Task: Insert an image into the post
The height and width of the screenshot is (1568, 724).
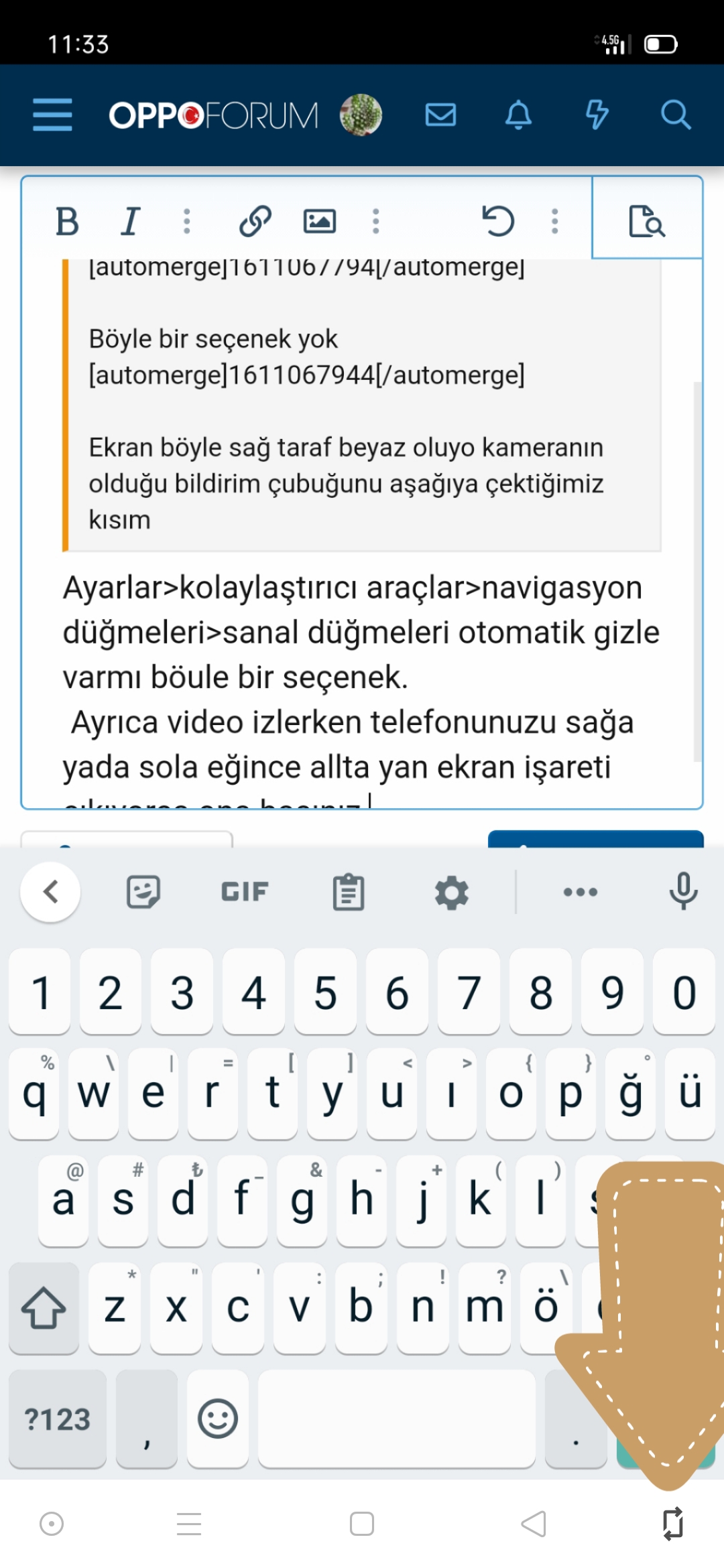Action: (320, 221)
